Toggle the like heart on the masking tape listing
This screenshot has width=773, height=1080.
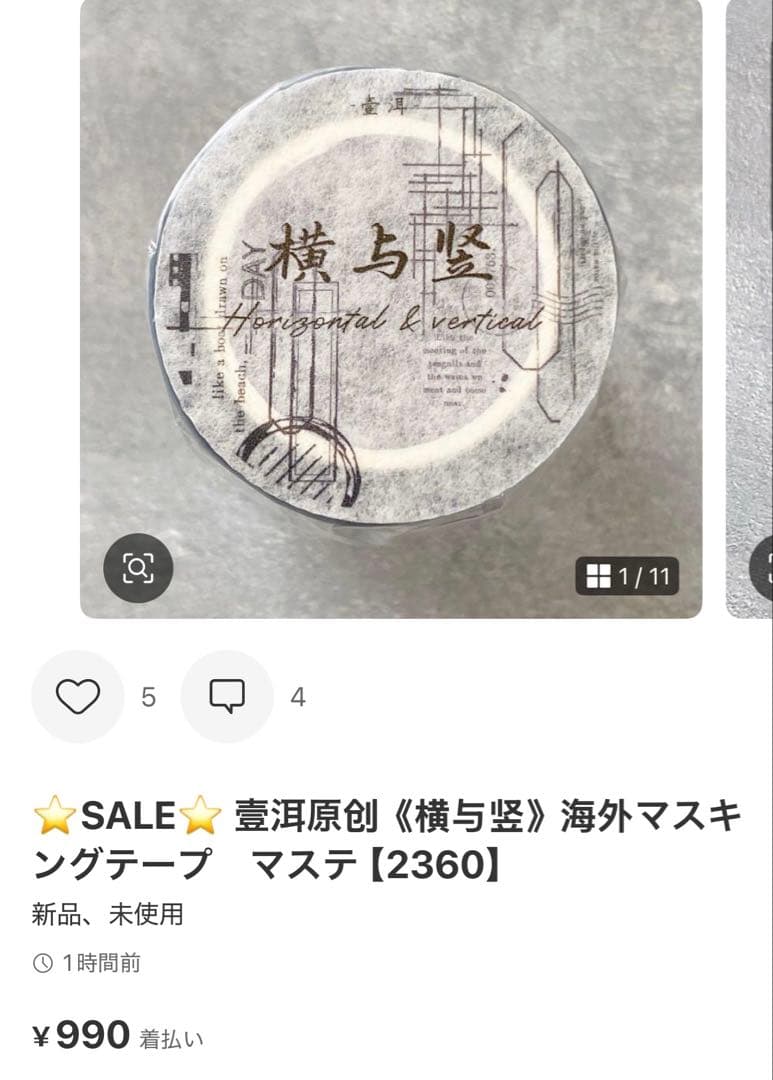(x=78, y=694)
